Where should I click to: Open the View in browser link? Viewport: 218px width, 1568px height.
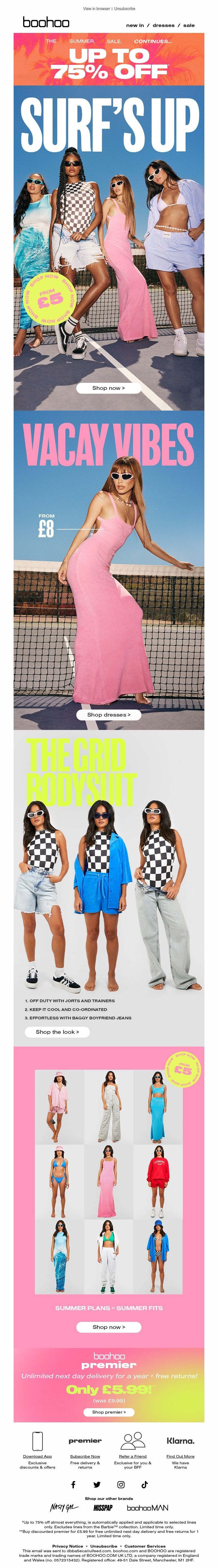pos(96,8)
